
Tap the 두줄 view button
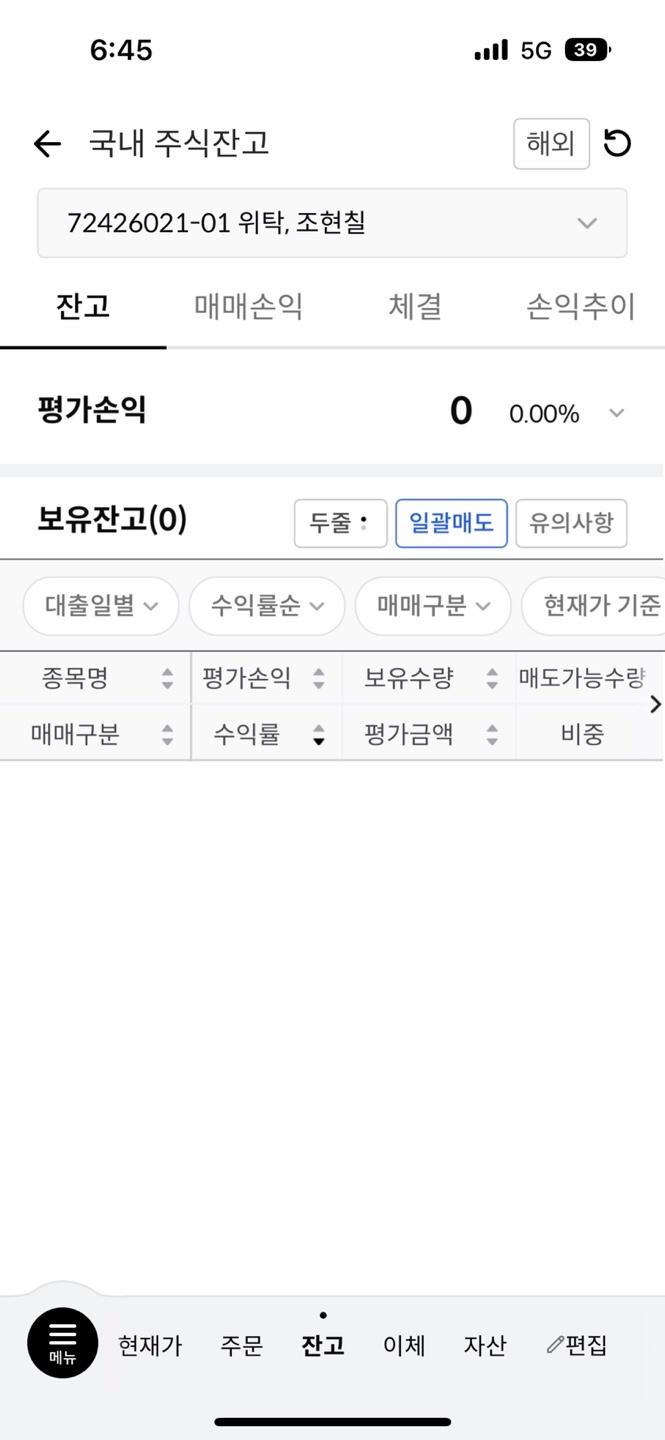pos(340,523)
